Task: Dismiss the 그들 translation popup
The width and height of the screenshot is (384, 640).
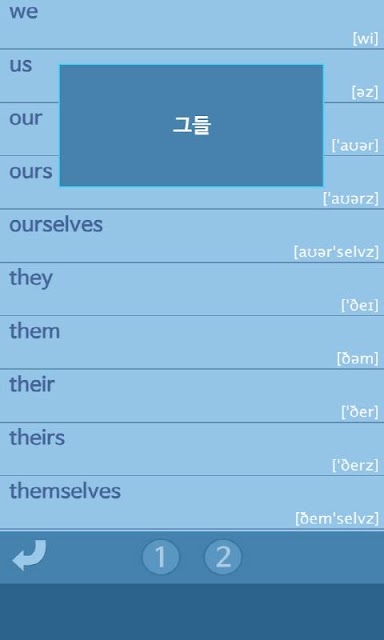Action: 191,126
